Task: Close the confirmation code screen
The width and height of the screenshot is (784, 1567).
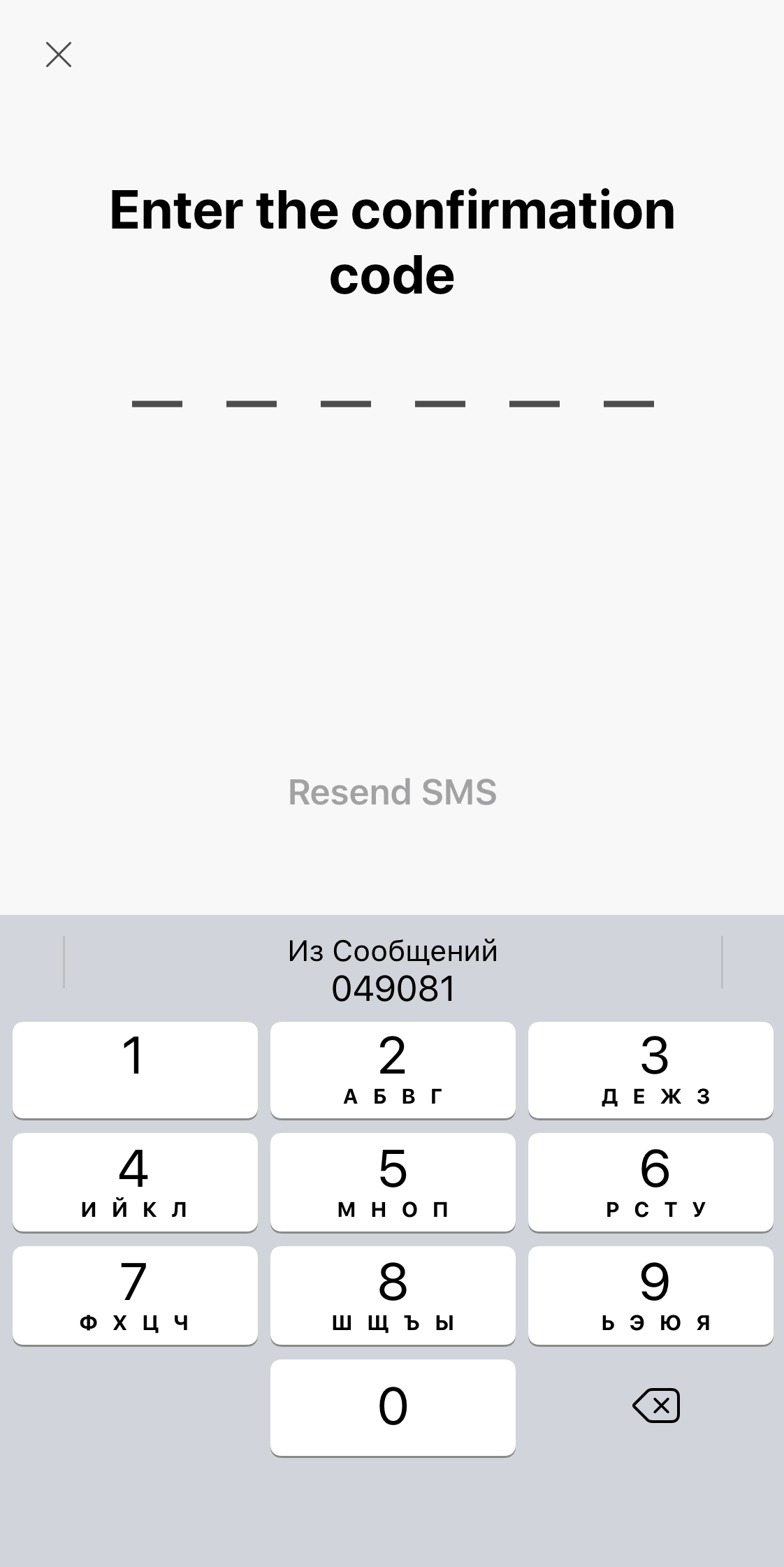Action: 59,55
